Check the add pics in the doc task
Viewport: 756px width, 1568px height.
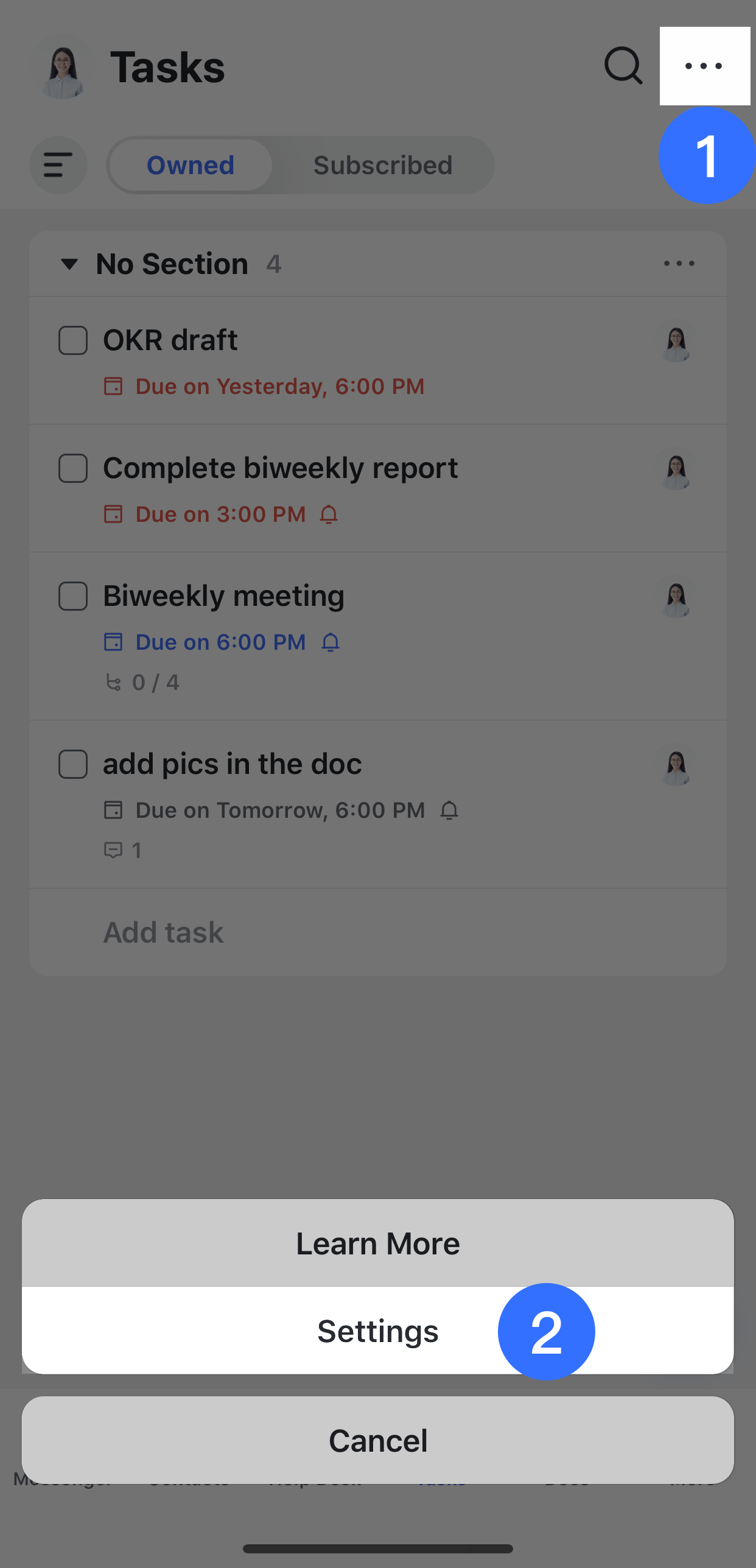coord(73,764)
